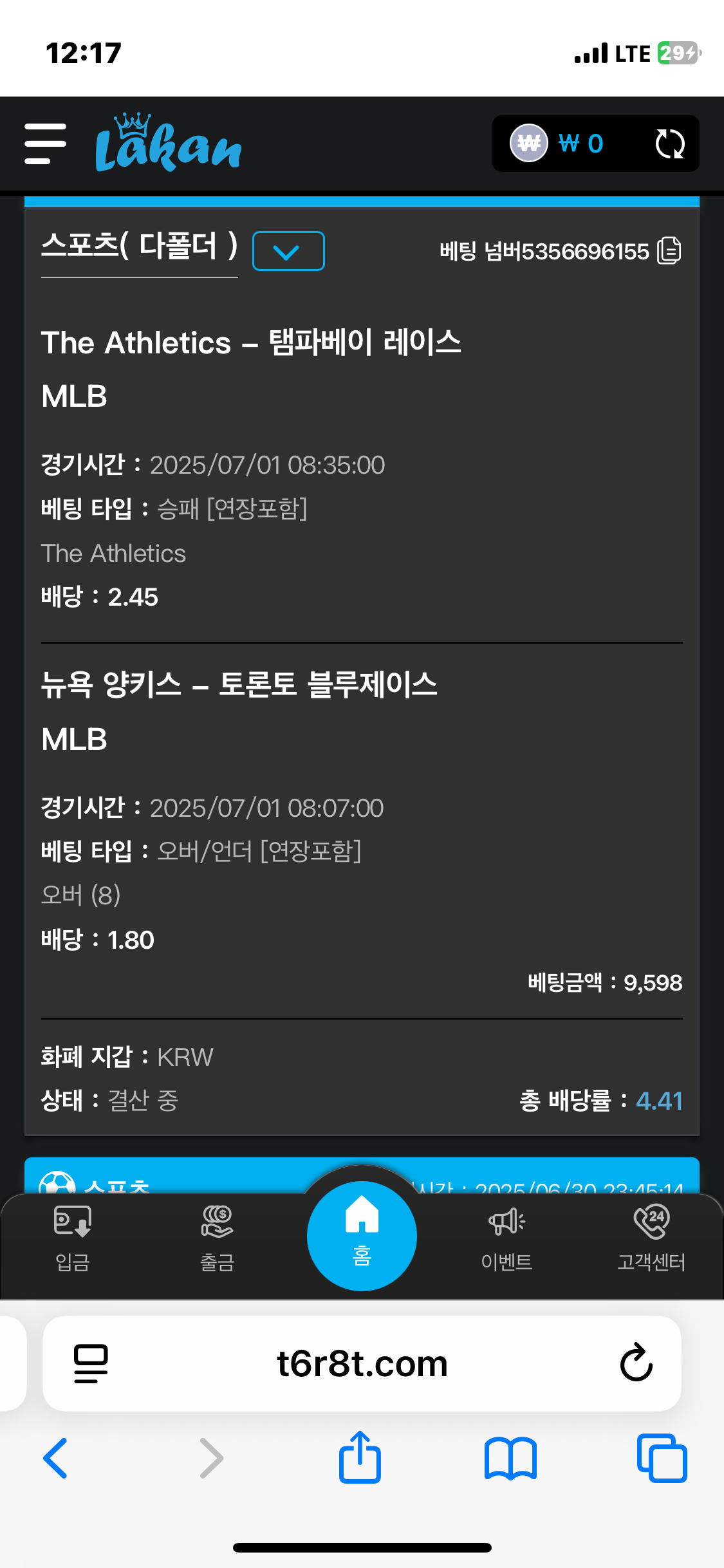Expand the 스포츠(다폴더) dropdown chevron
The image size is (724, 1568).
click(x=288, y=251)
